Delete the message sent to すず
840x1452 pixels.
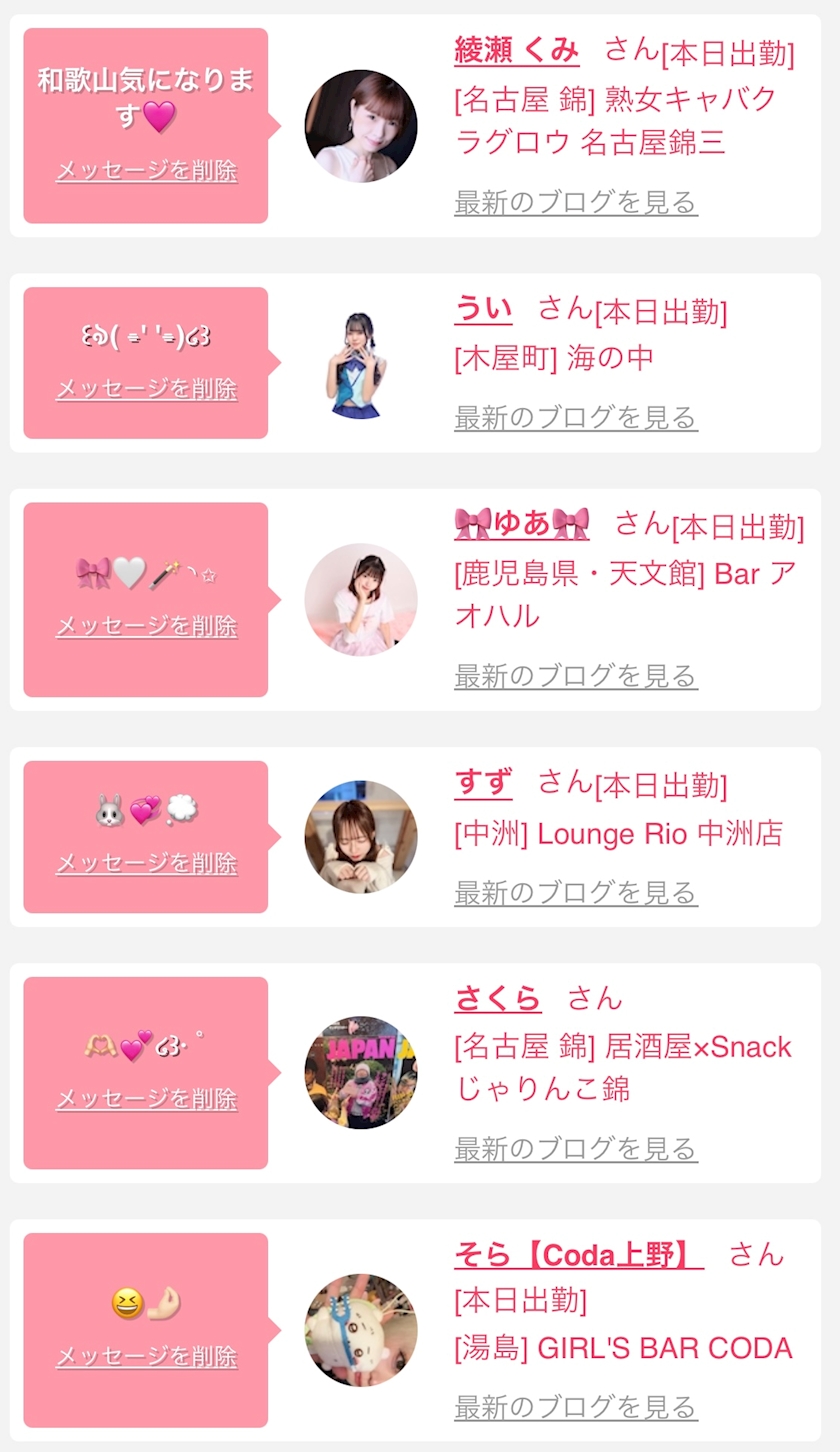[146, 862]
